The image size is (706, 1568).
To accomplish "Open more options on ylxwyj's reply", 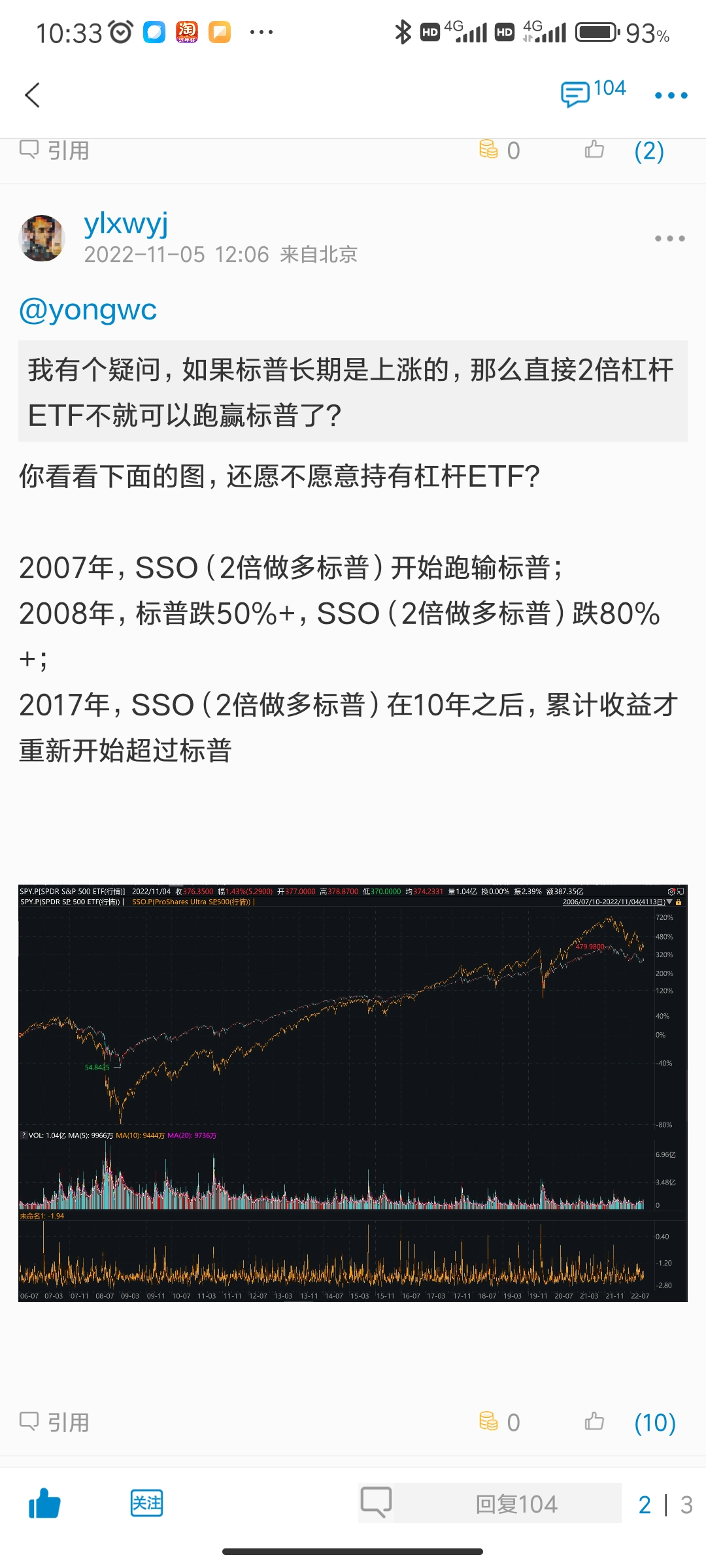I will [669, 238].
